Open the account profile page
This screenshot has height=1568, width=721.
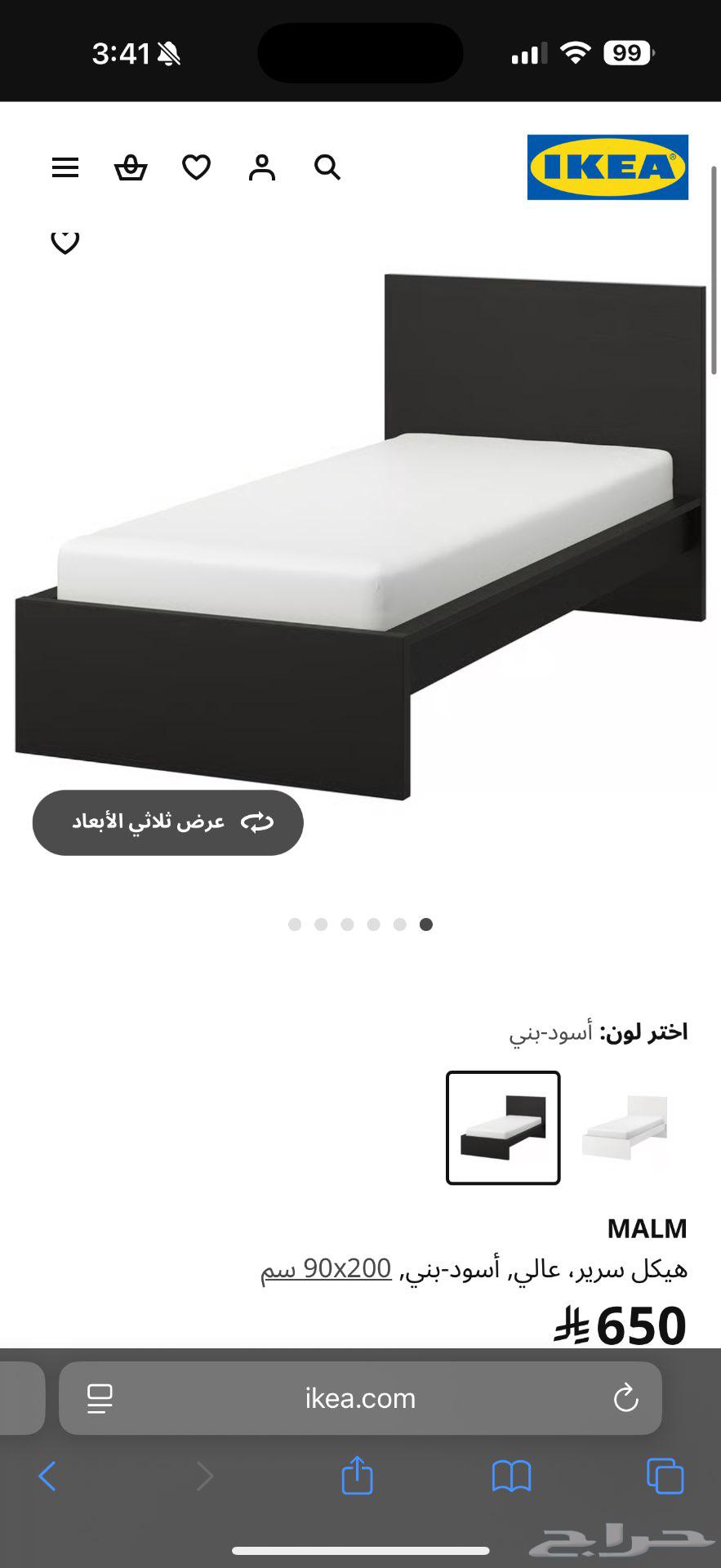coord(261,167)
